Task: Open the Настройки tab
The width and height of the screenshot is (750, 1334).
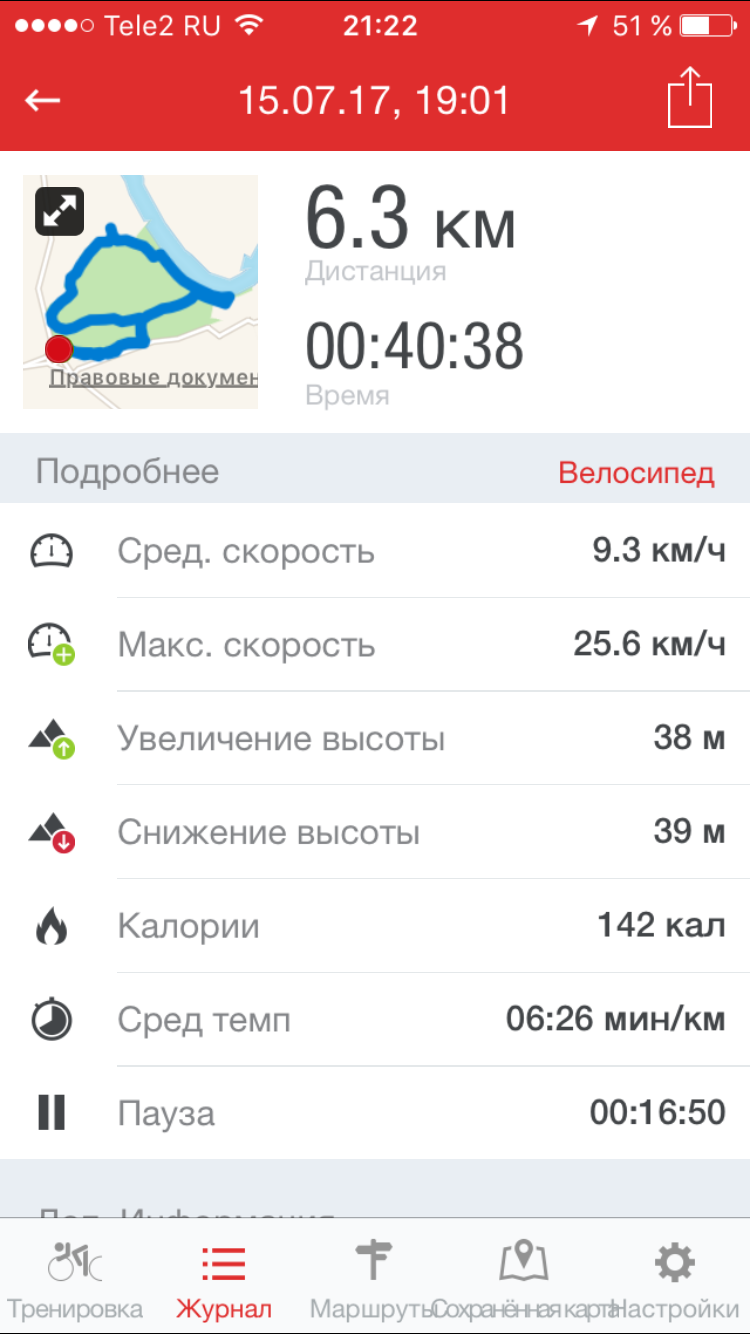Action: click(675, 1280)
